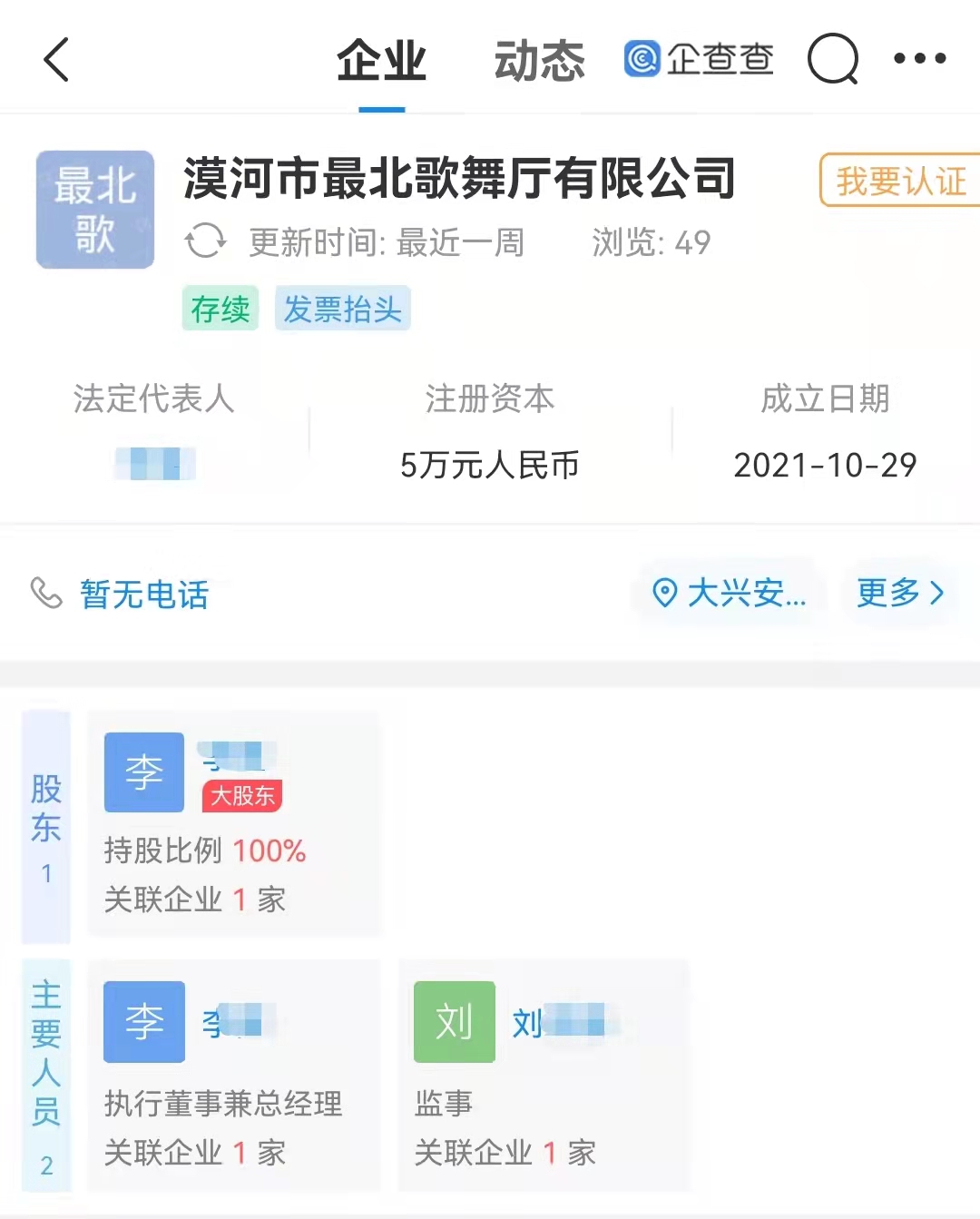Image resolution: width=980 pixels, height=1219 pixels.
Task: Click the back arrow icon
Action: [56, 60]
